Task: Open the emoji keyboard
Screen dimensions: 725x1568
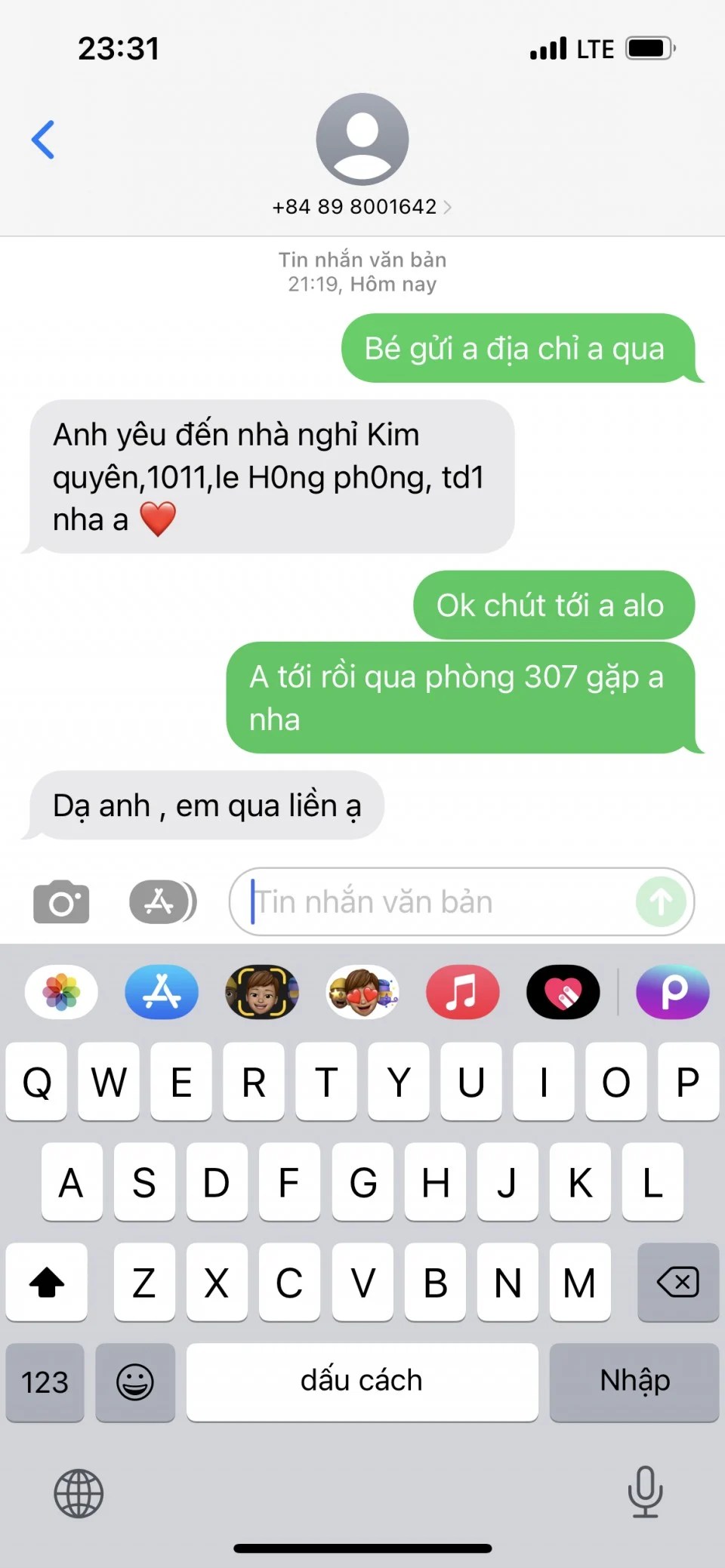Action: tap(135, 1382)
